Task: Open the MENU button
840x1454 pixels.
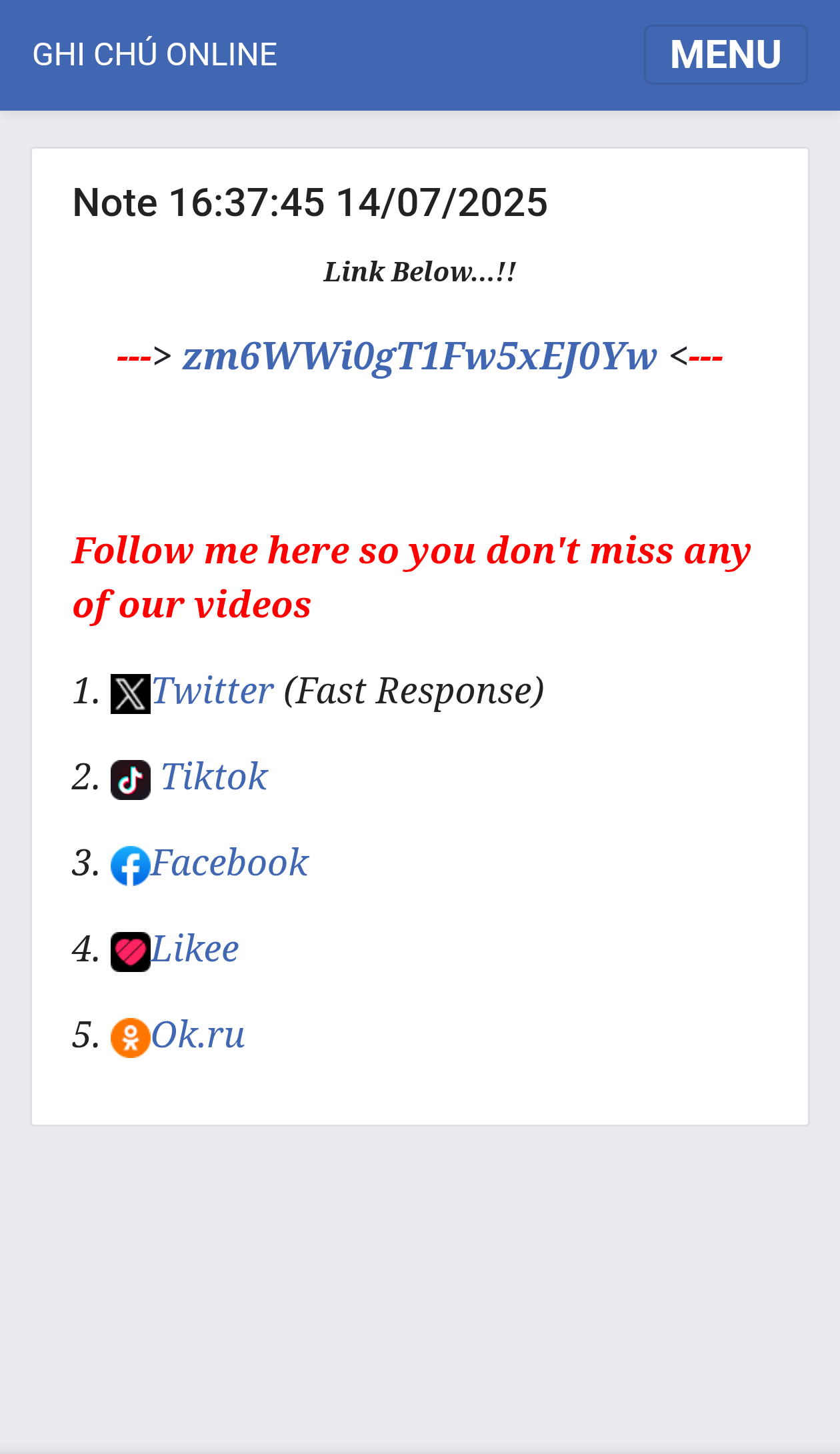Action: [x=725, y=55]
